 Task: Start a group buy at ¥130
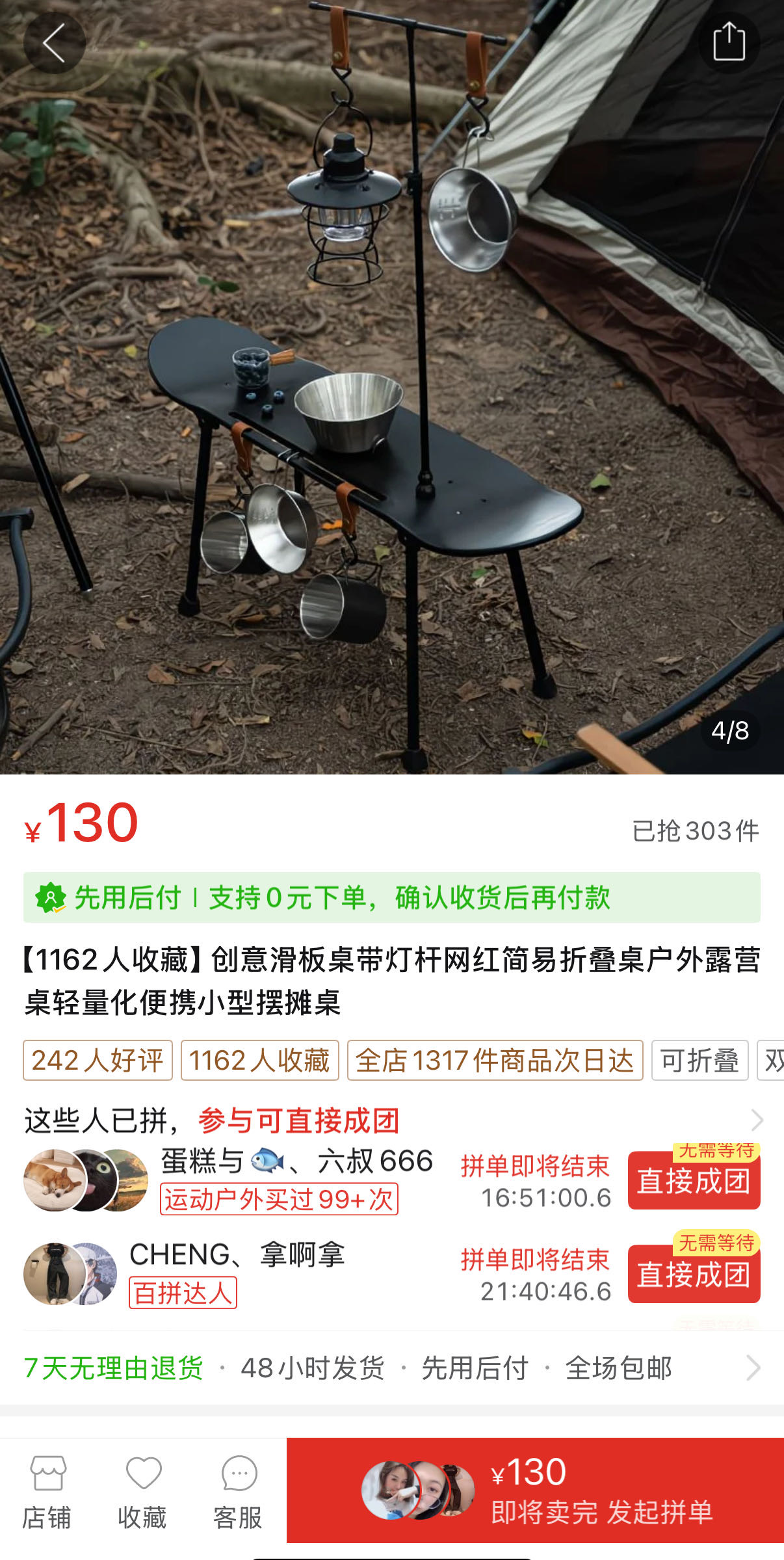(534, 1490)
